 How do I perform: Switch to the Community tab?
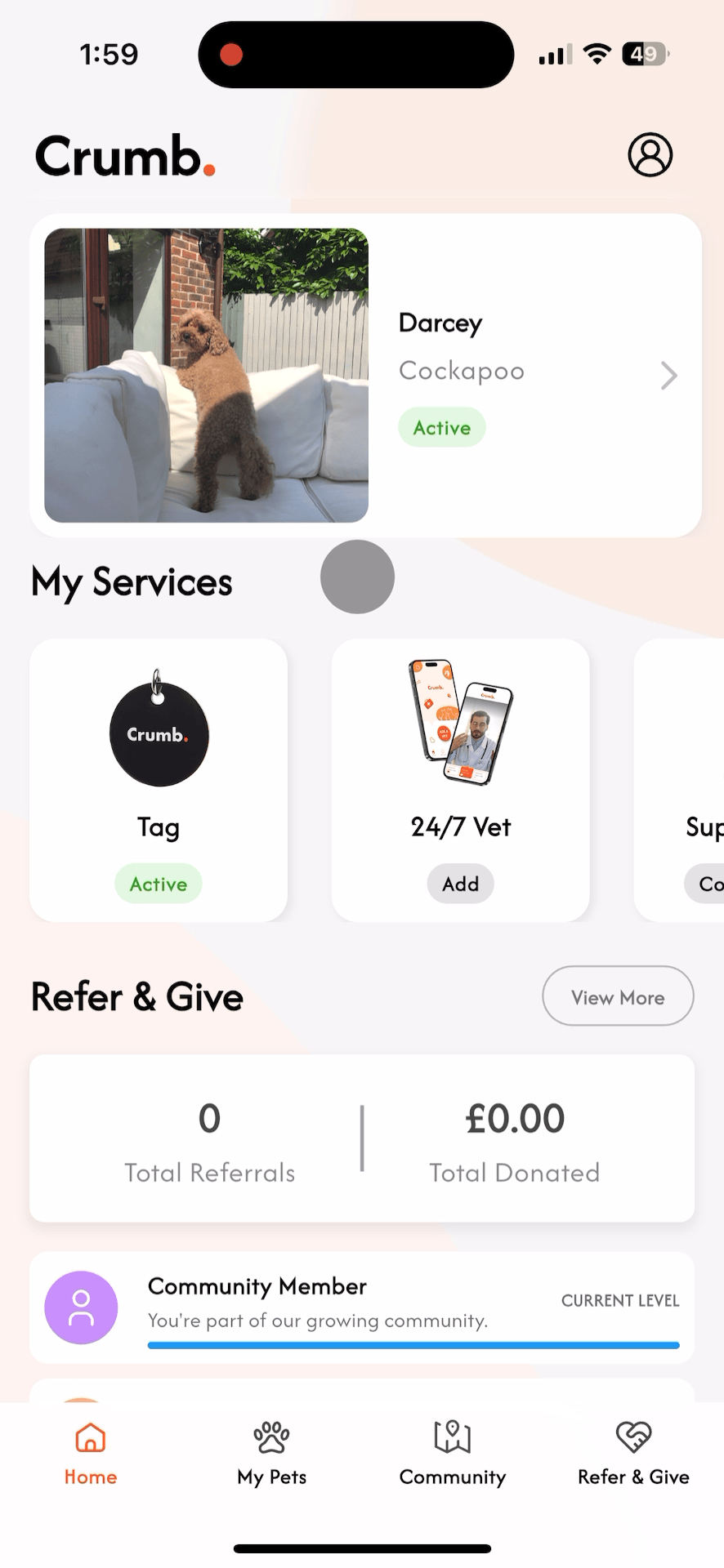pyautogui.click(x=452, y=1454)
